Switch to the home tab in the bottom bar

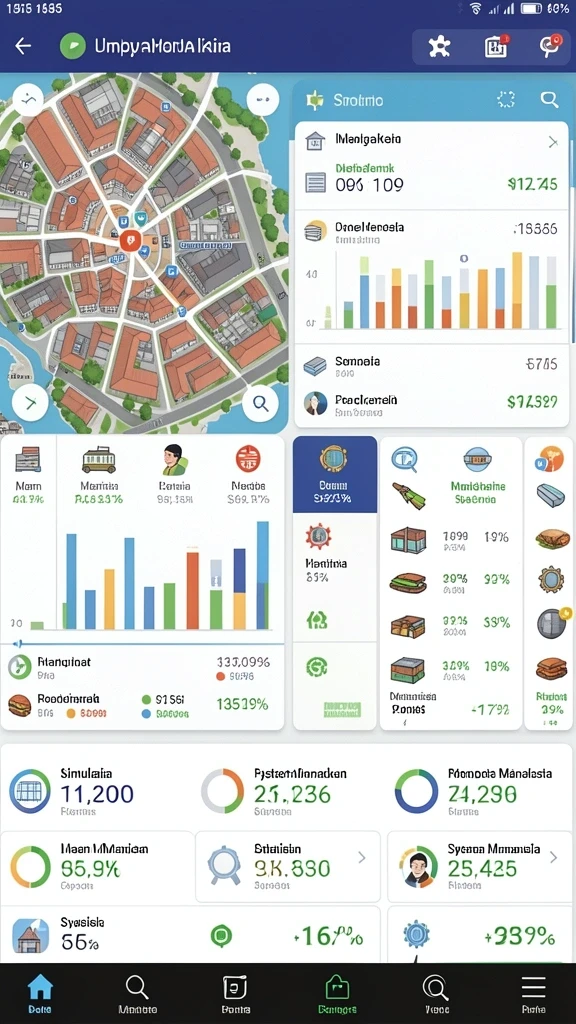(x=40, y=993)
